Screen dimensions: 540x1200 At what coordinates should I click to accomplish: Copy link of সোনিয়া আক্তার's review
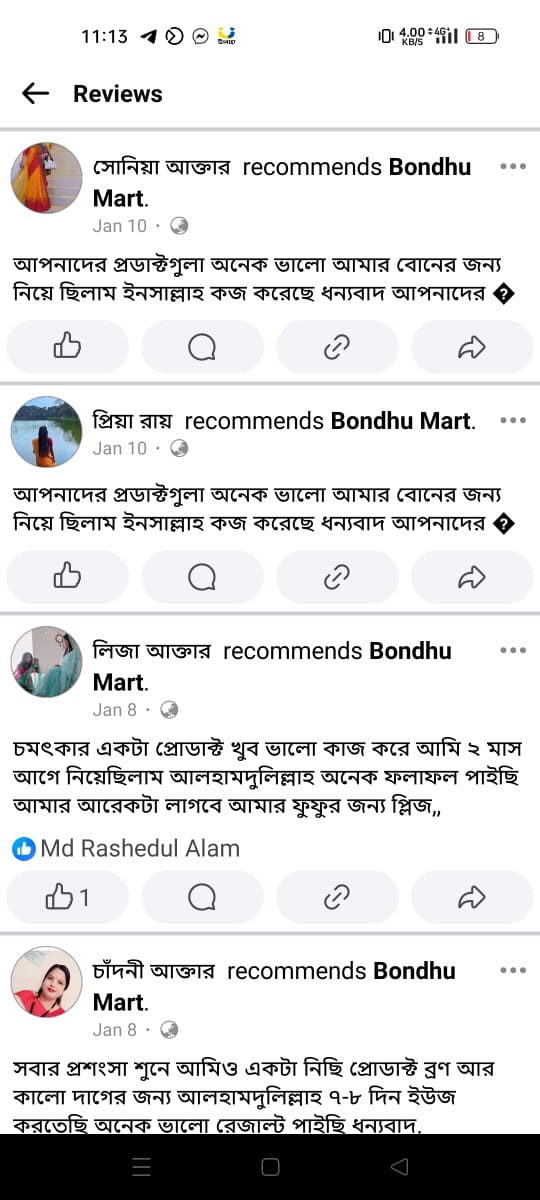337,347
